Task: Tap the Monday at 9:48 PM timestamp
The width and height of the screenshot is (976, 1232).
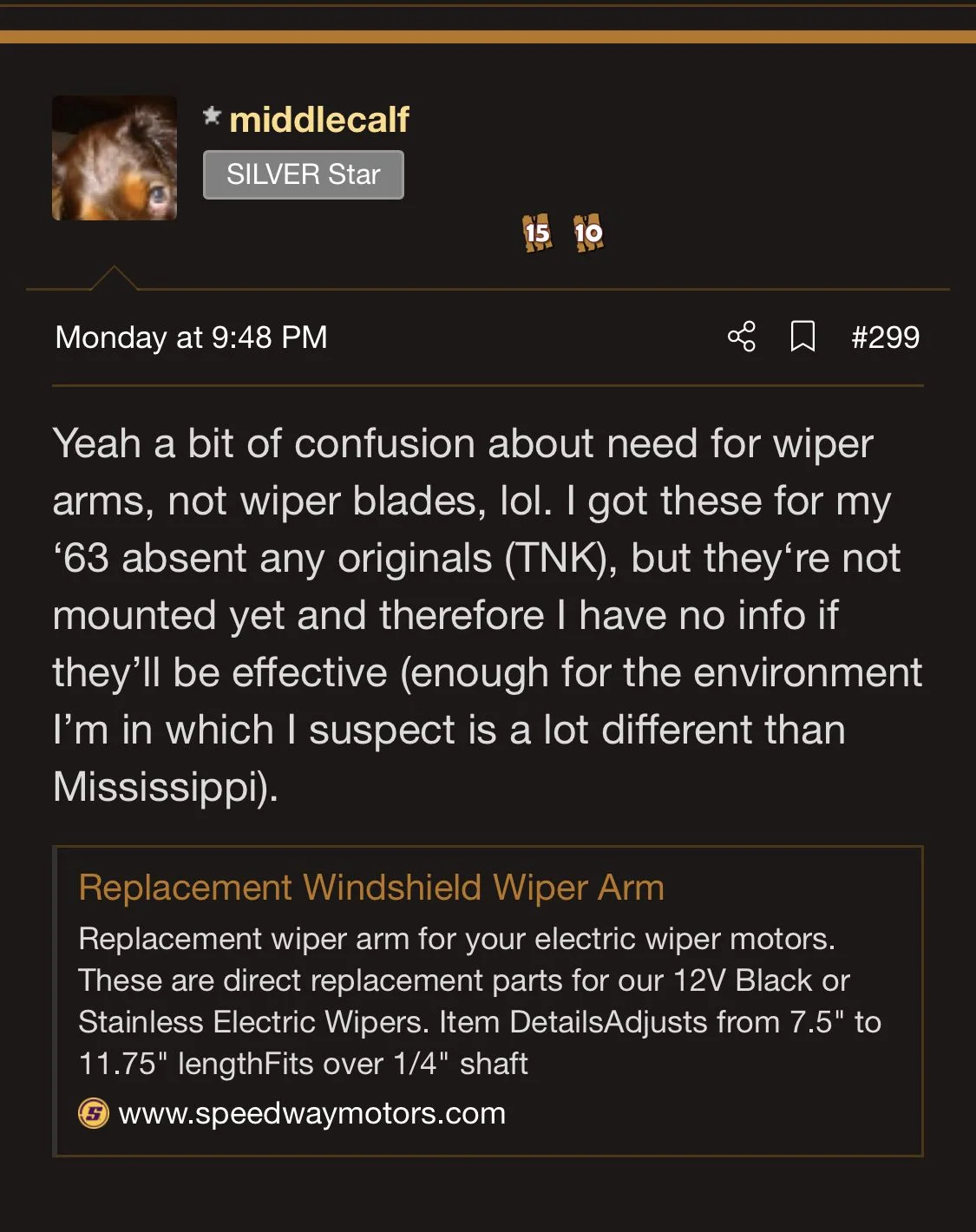Action: tap(191, 337)
